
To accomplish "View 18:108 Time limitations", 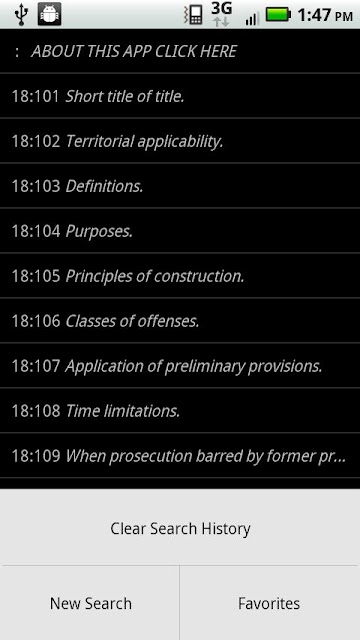I will pos(180,410).
